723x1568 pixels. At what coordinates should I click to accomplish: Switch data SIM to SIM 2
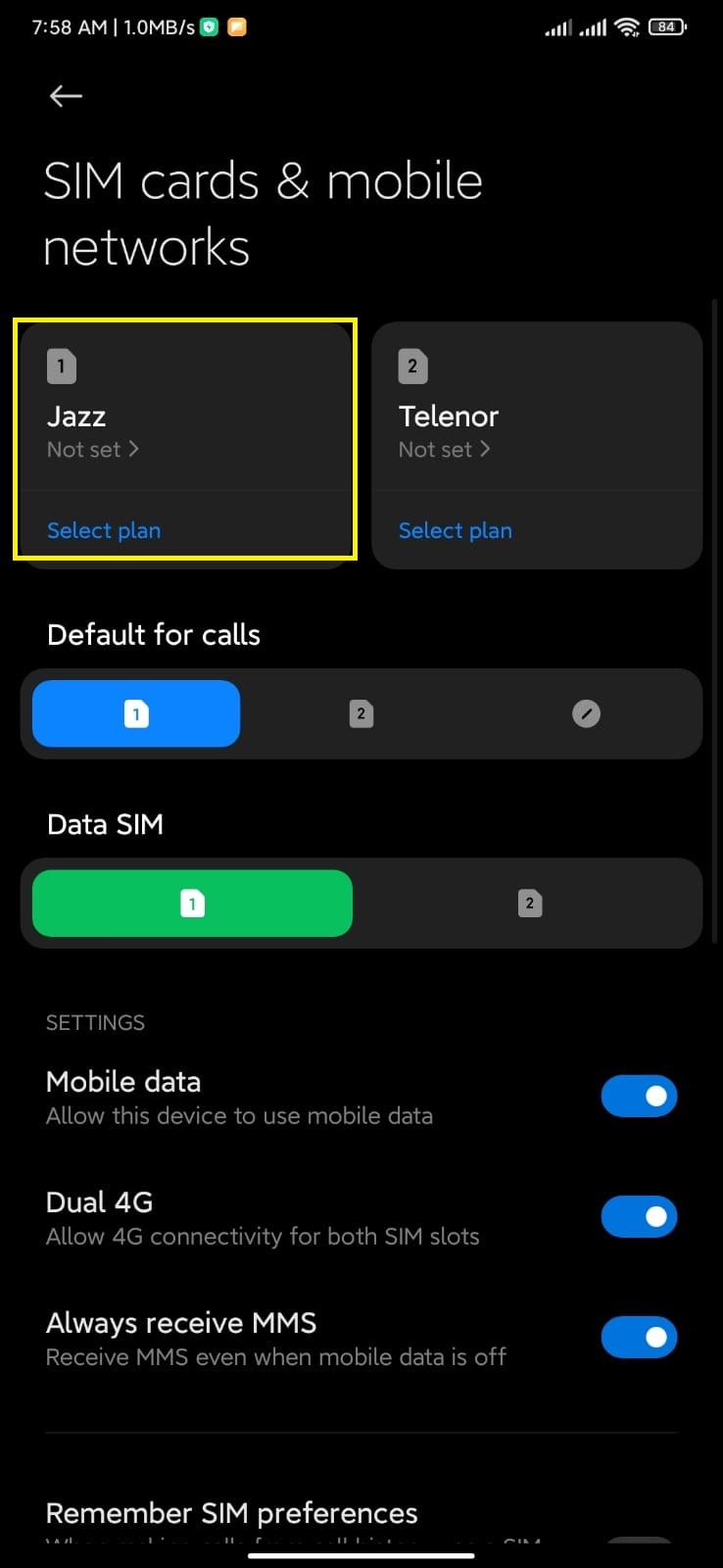[x=530, y=904]
